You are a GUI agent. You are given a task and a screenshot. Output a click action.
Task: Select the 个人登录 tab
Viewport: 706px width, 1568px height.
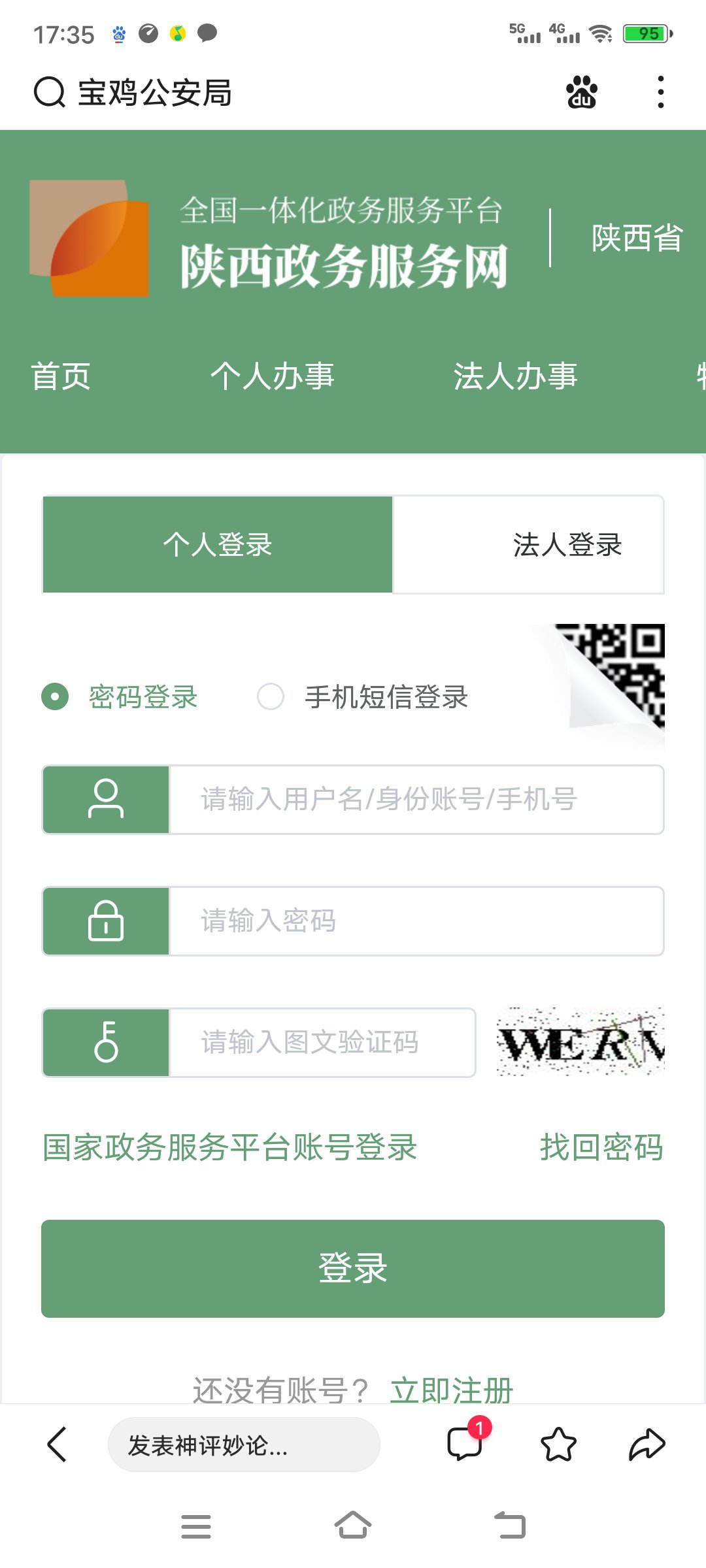218,544
